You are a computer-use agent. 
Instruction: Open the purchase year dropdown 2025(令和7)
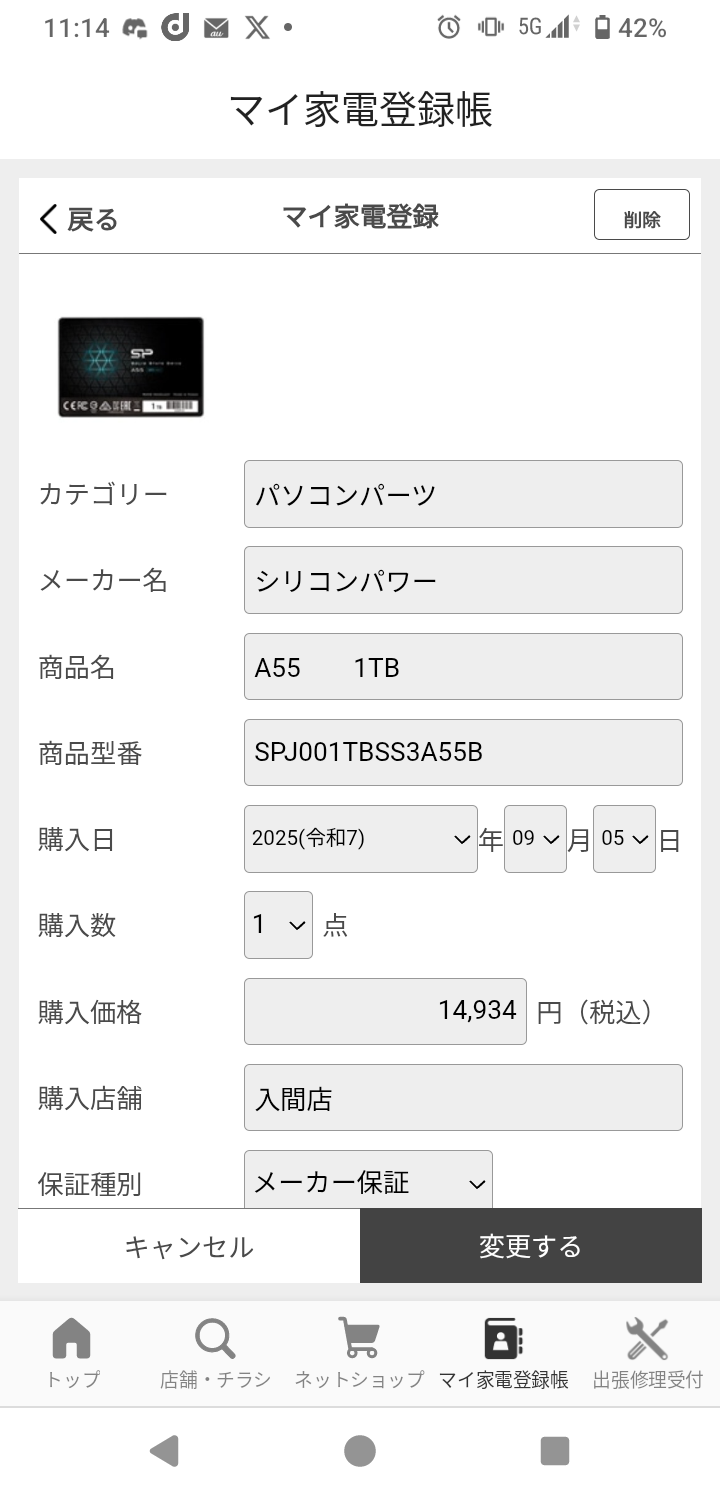[360, 839]
